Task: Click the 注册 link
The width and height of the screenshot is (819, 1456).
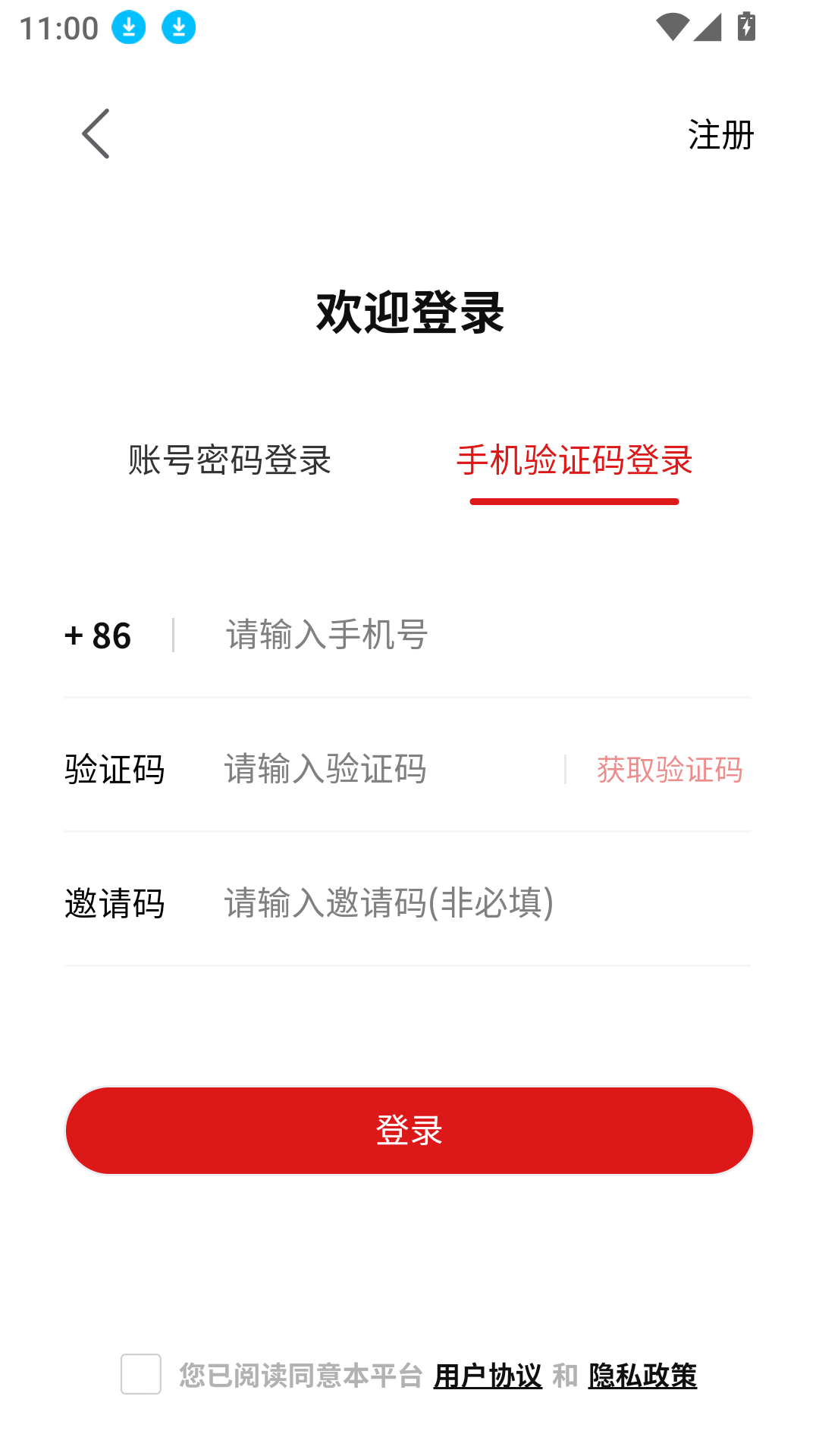Action: 720,133
